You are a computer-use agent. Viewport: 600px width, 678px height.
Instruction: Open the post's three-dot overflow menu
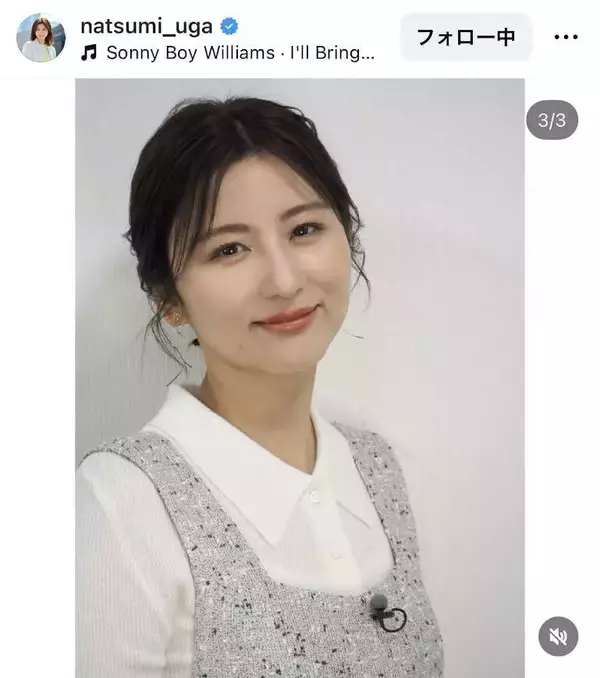click(x=566, y=38)
